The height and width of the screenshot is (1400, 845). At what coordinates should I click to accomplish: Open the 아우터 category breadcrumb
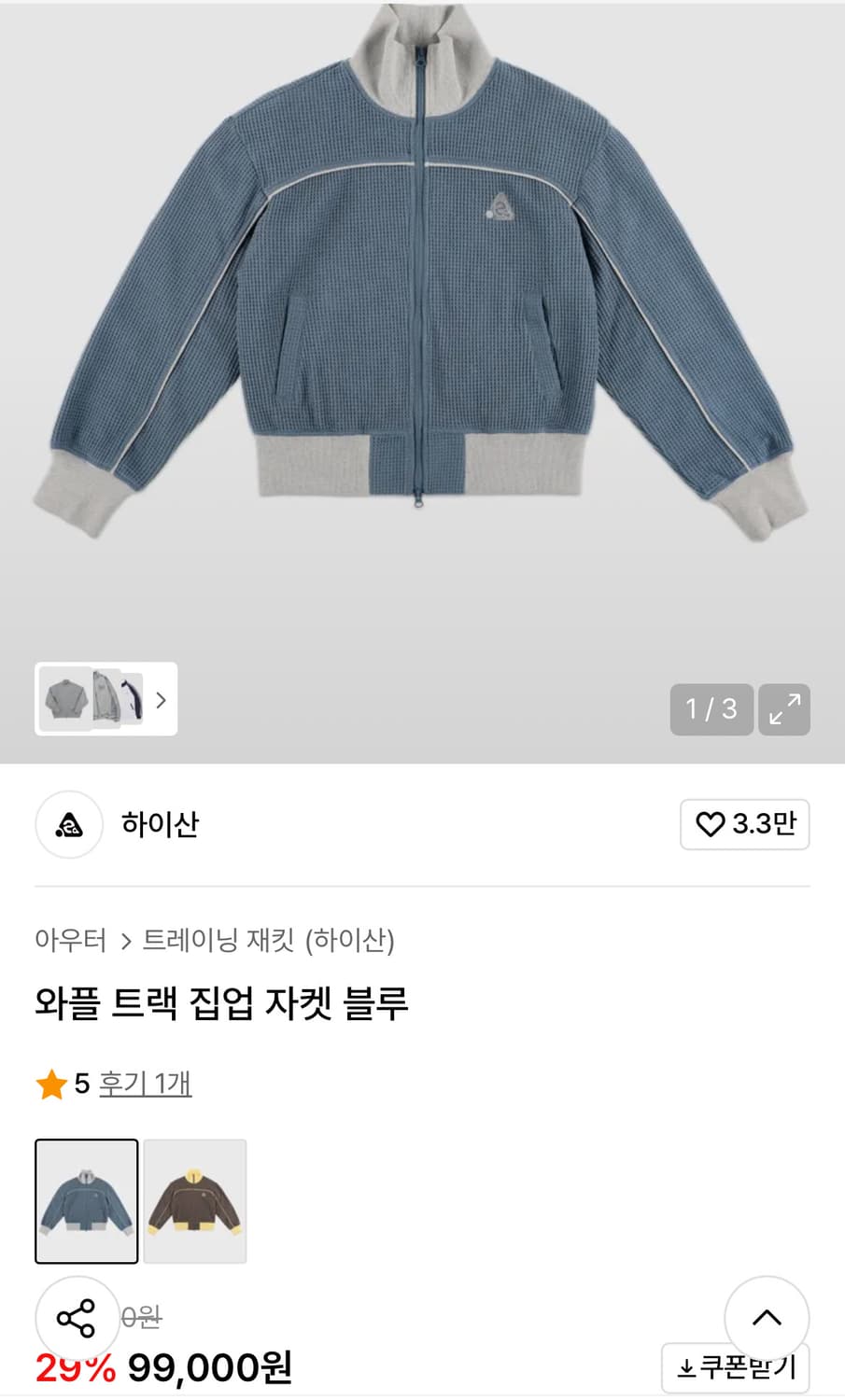[68, 943]
